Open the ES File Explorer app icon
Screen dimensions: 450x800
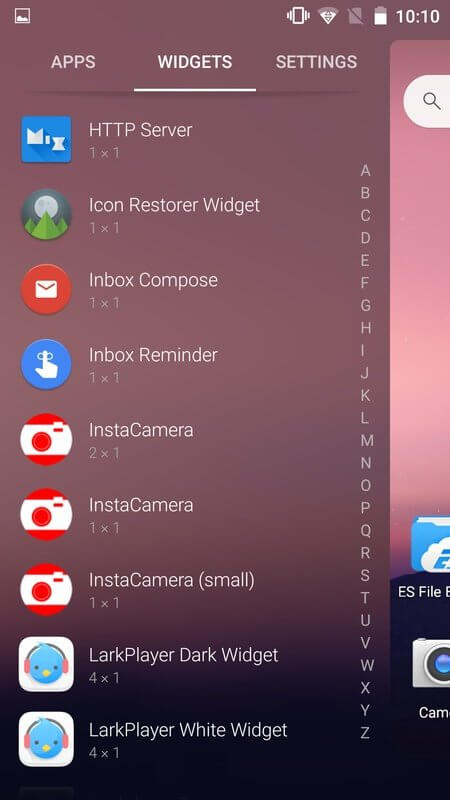[430, 557]
